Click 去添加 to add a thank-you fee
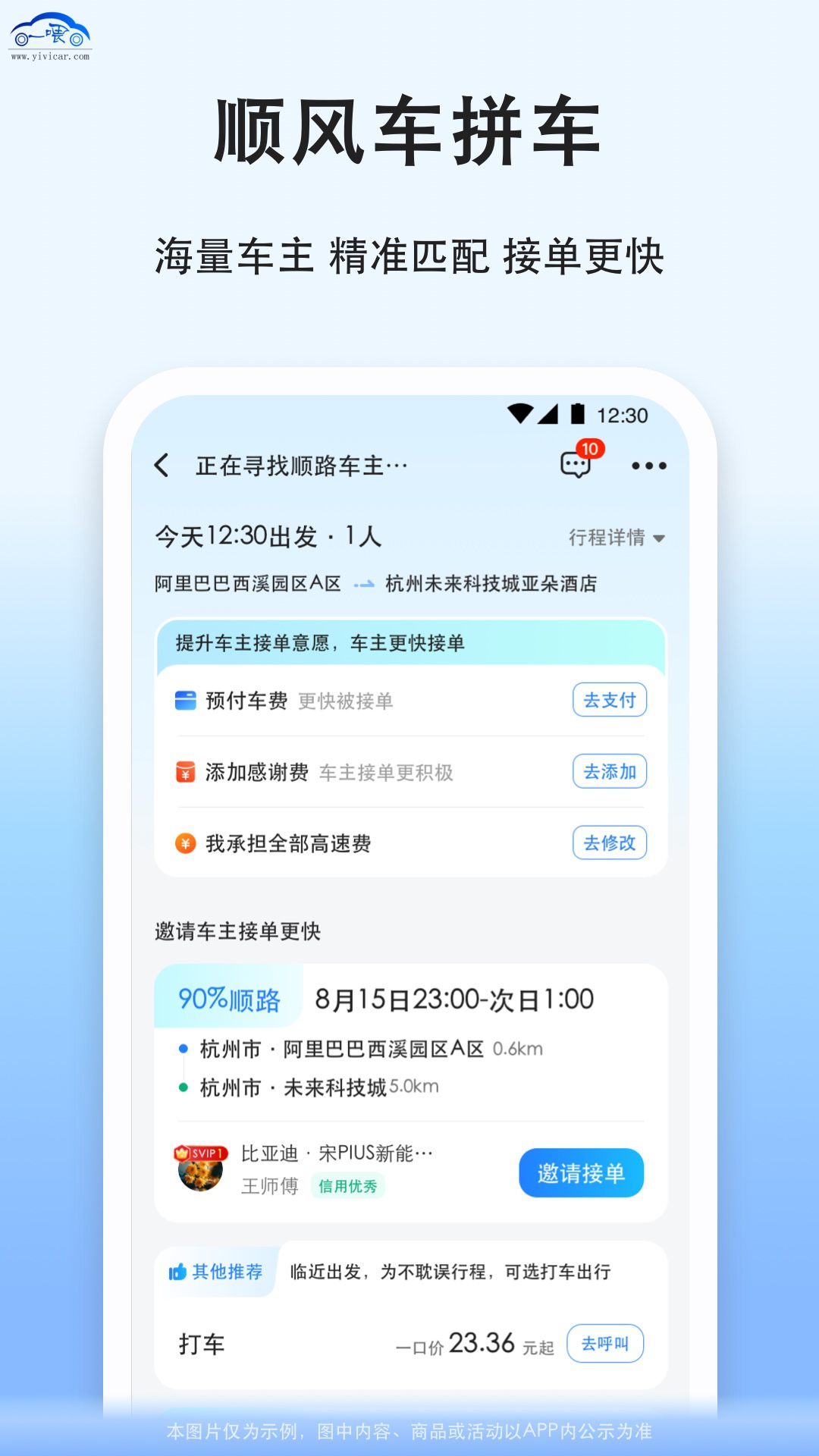 point(610,771)
